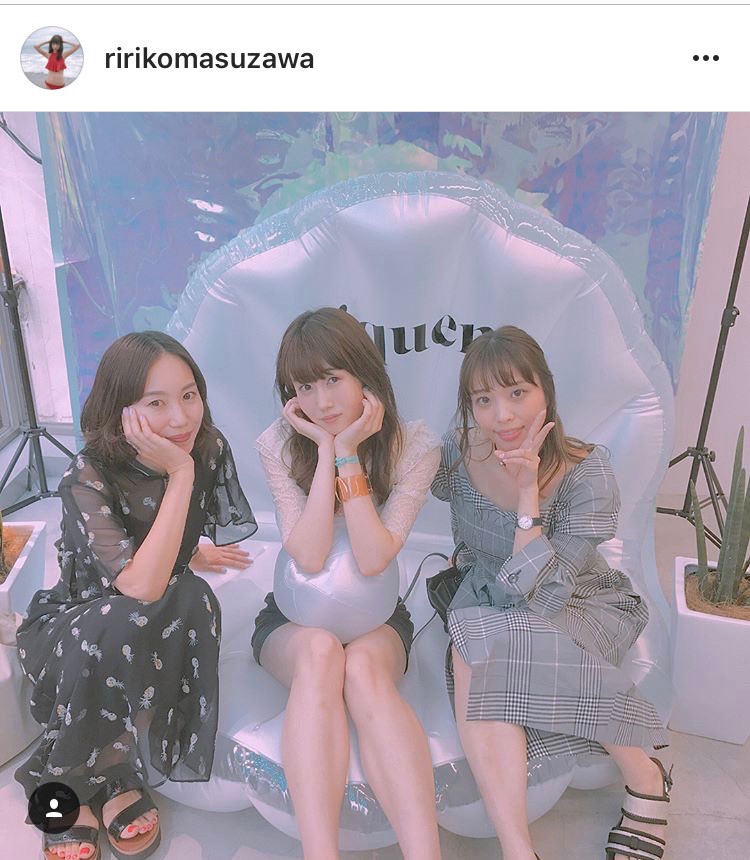This screenshot has width=750, height=860.
Task: Open the post's three-dot options menu
Action: [706, 58]
